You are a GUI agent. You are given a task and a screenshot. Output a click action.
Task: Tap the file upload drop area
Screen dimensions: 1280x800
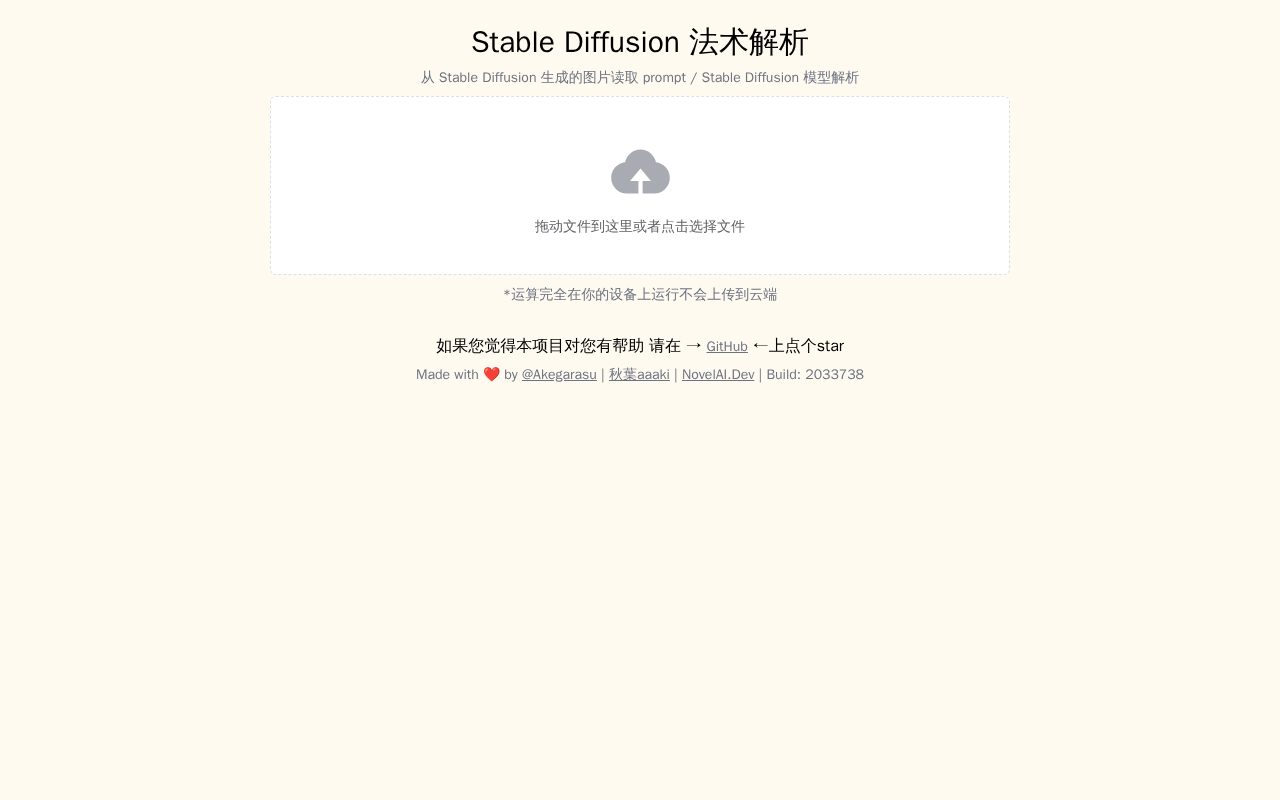pos(640,186)
